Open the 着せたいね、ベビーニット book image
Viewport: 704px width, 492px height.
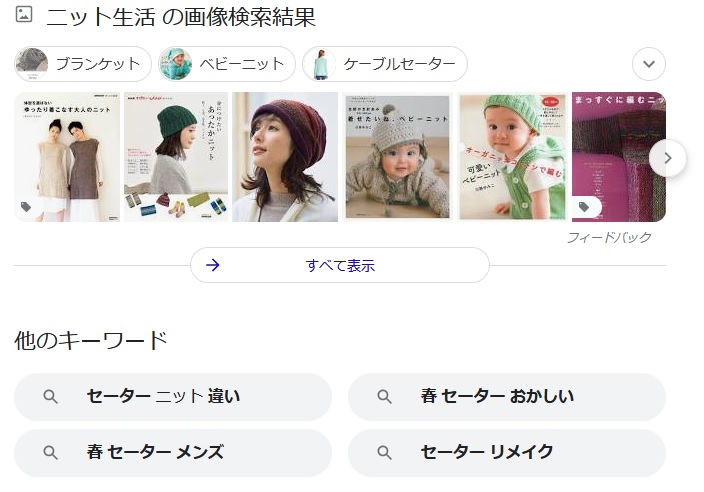coord(397,157)
